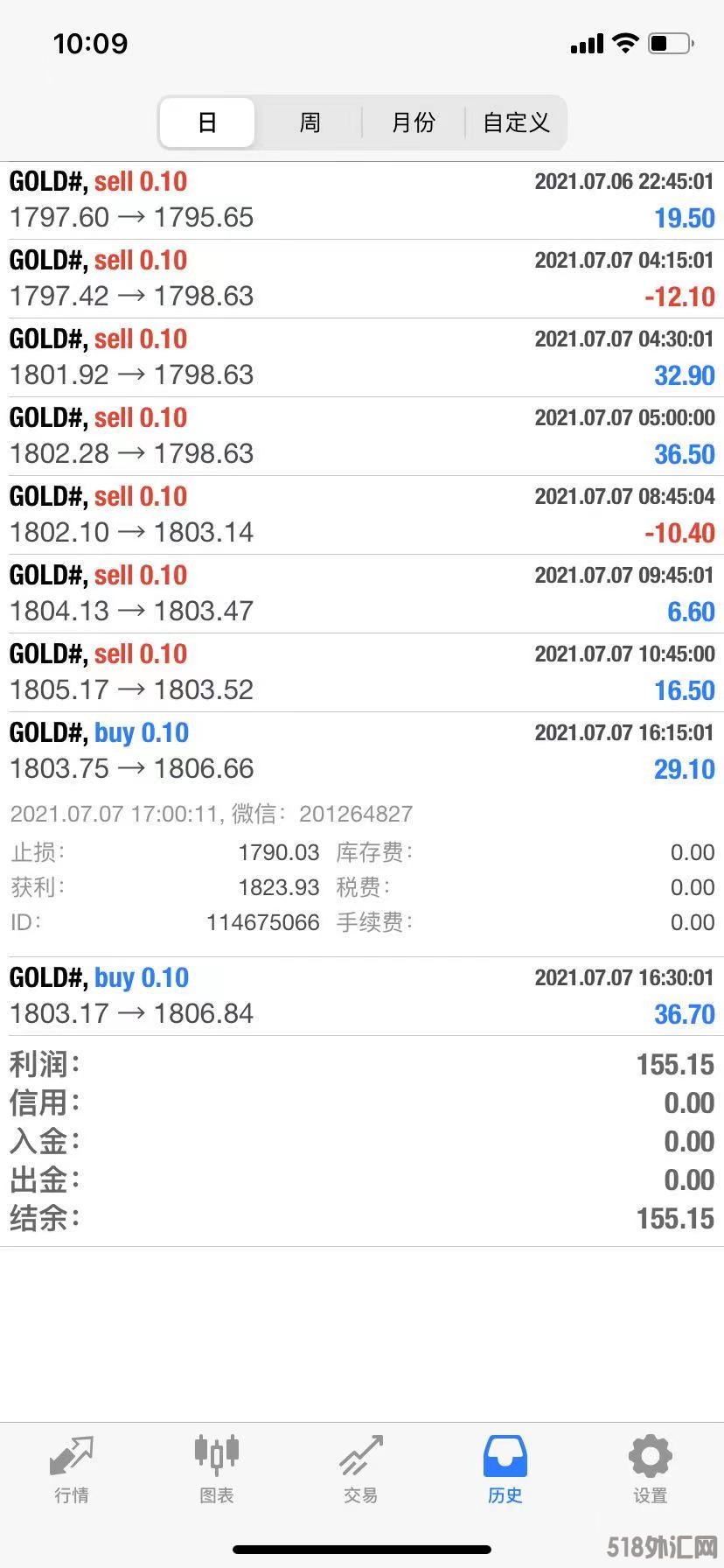Select the 日 (day) period
This screenshot has height=1568, width=724.
pyautogui.click(x=207, y=122)
